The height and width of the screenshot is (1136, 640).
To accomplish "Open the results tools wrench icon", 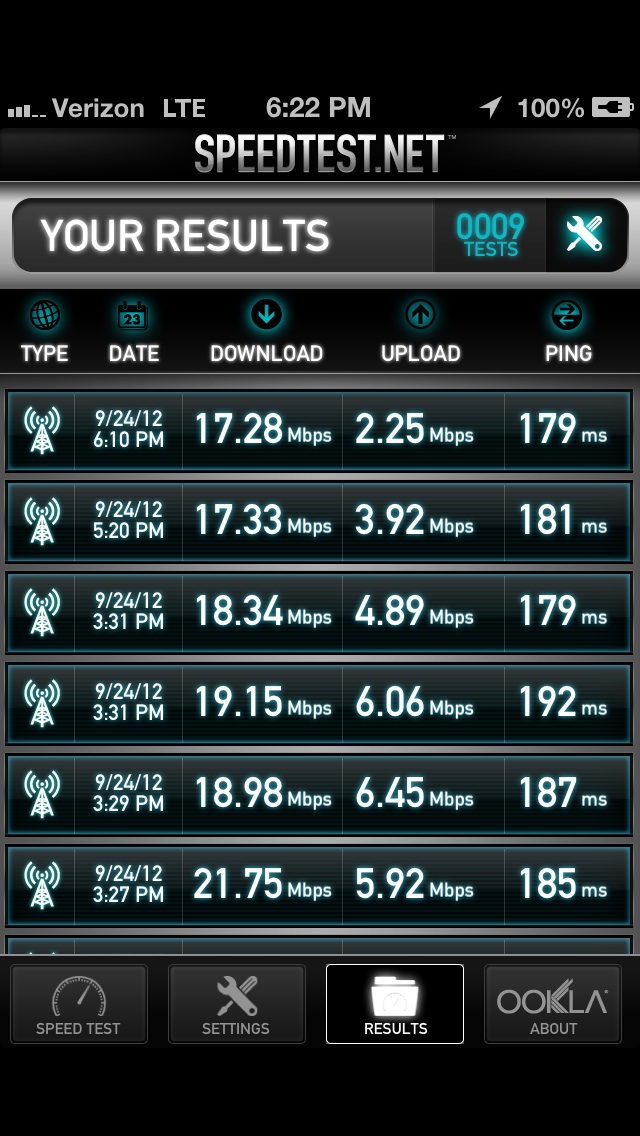I will [x=586, y=235].
